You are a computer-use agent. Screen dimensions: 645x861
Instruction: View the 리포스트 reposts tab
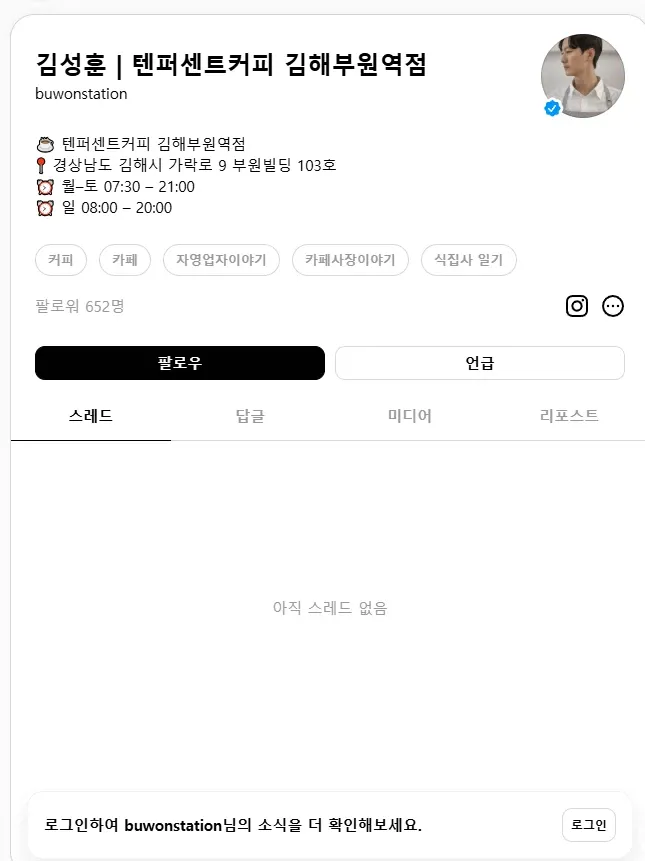569,416
